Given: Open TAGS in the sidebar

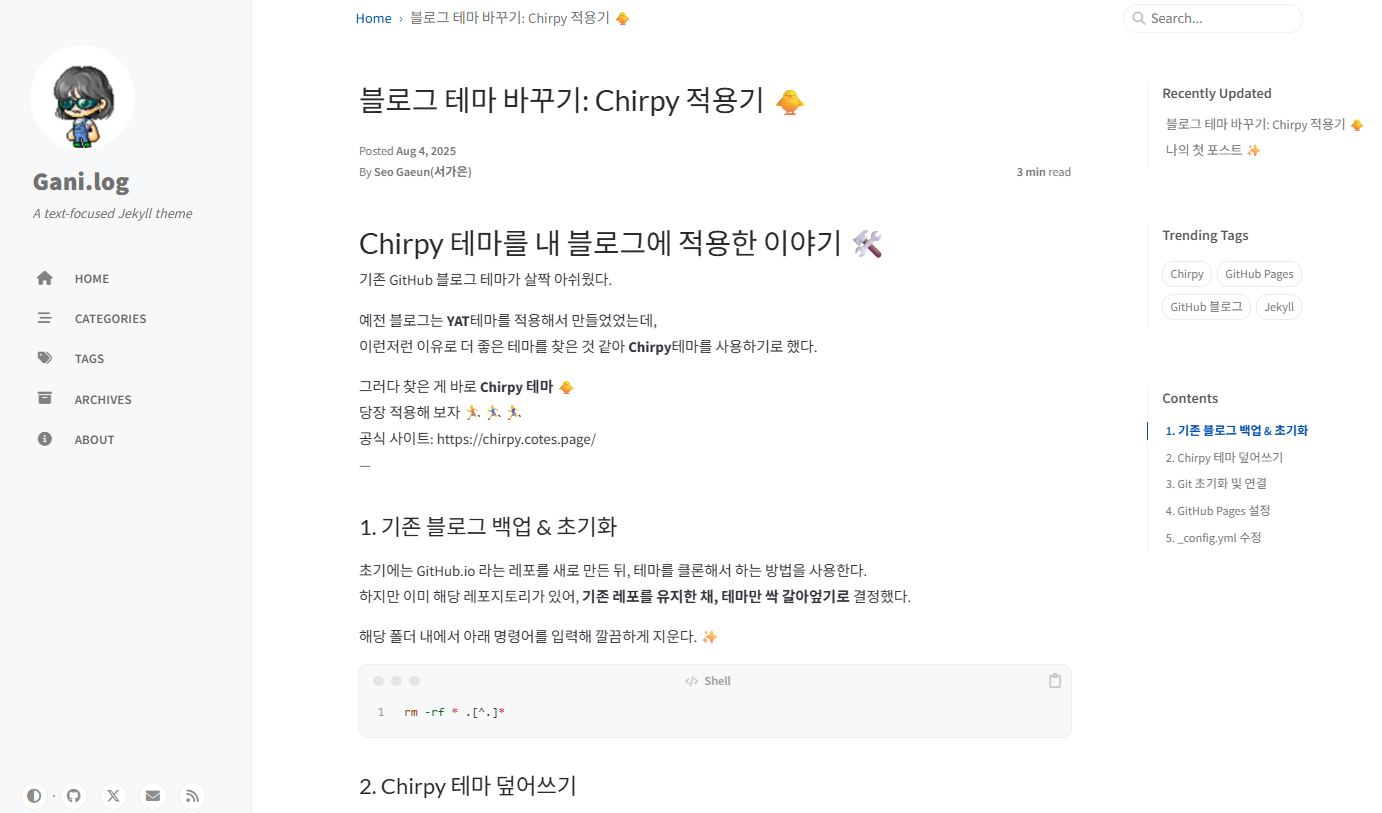Looking at the screenshot, I should [x=89, y=359].
